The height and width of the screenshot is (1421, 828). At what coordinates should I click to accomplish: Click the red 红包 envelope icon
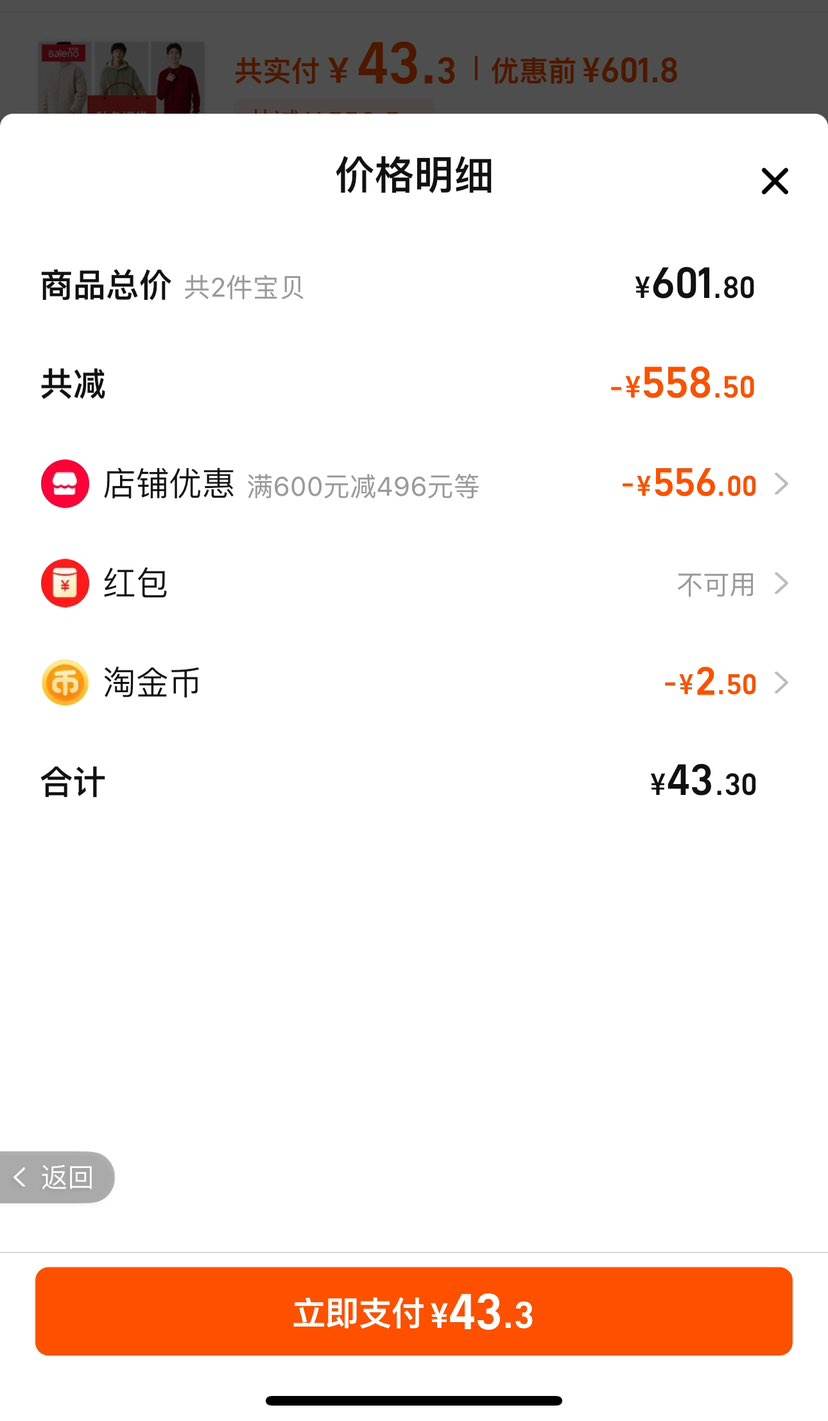(x=64, y=583)
